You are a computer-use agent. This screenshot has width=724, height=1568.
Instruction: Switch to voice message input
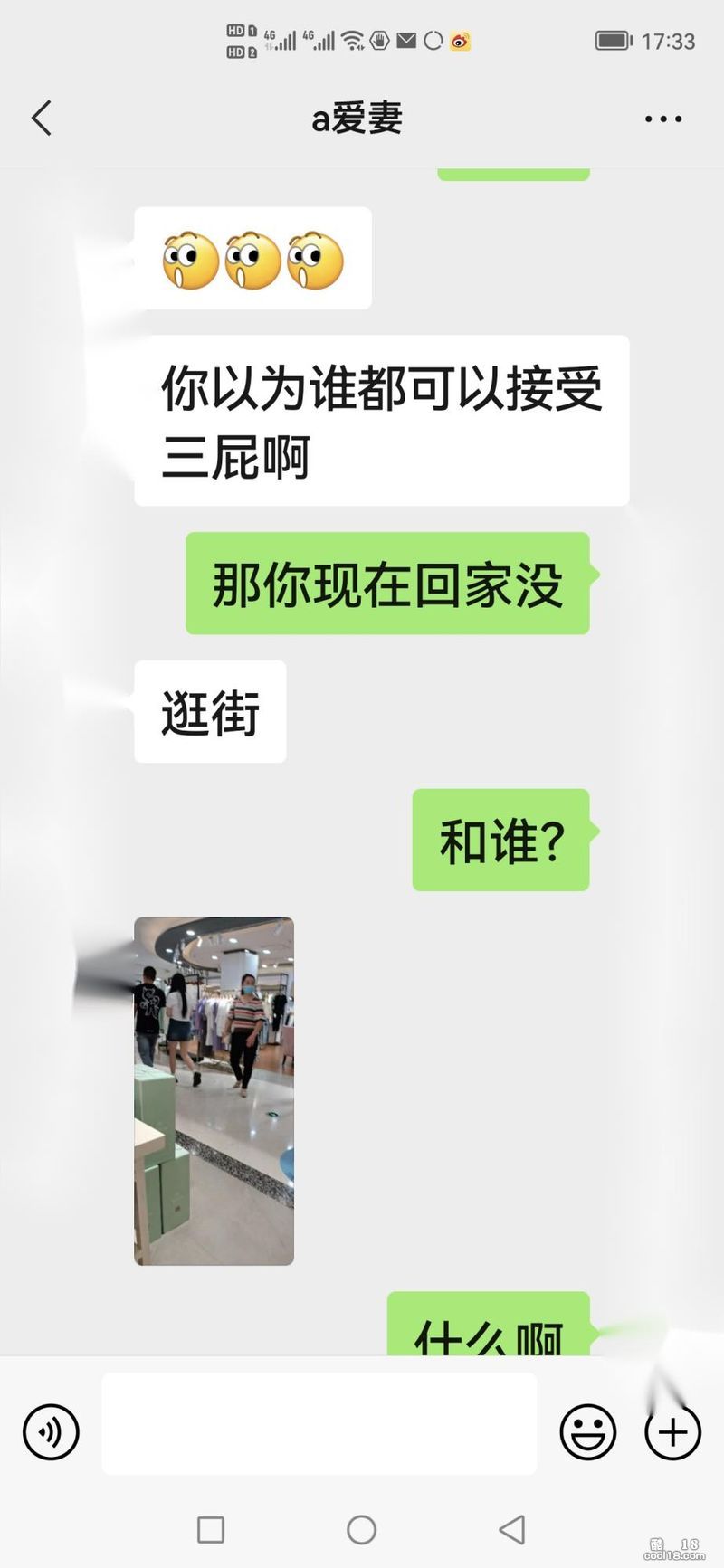51,1432
